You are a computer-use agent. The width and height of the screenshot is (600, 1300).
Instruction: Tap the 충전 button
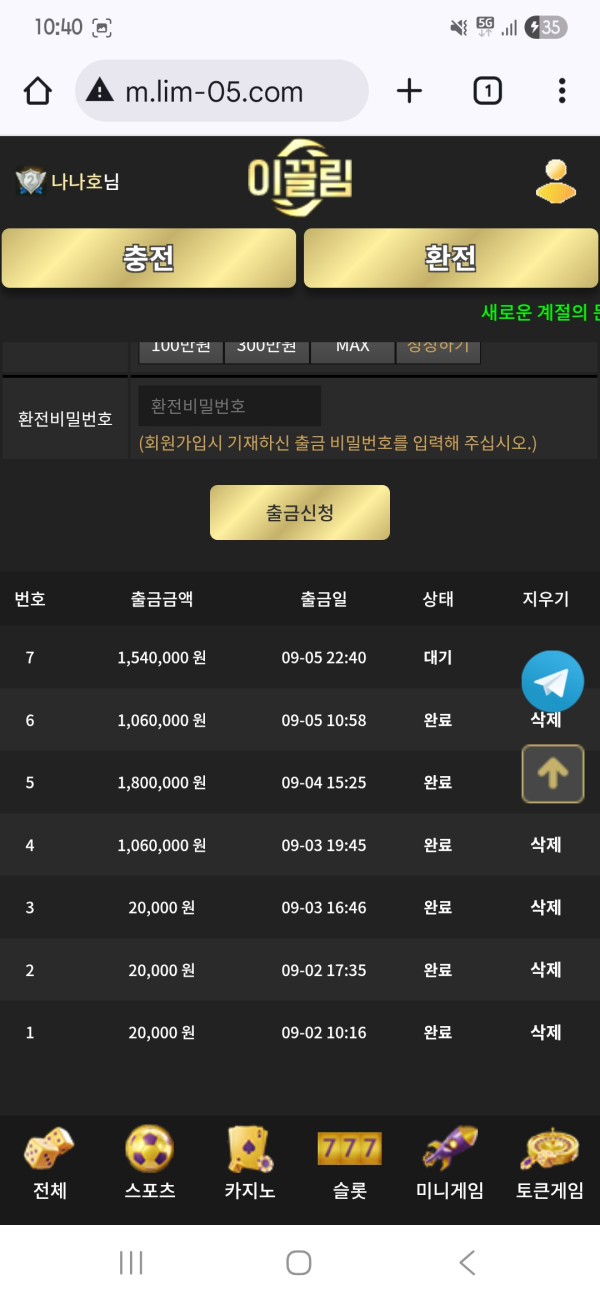(149, 258)
